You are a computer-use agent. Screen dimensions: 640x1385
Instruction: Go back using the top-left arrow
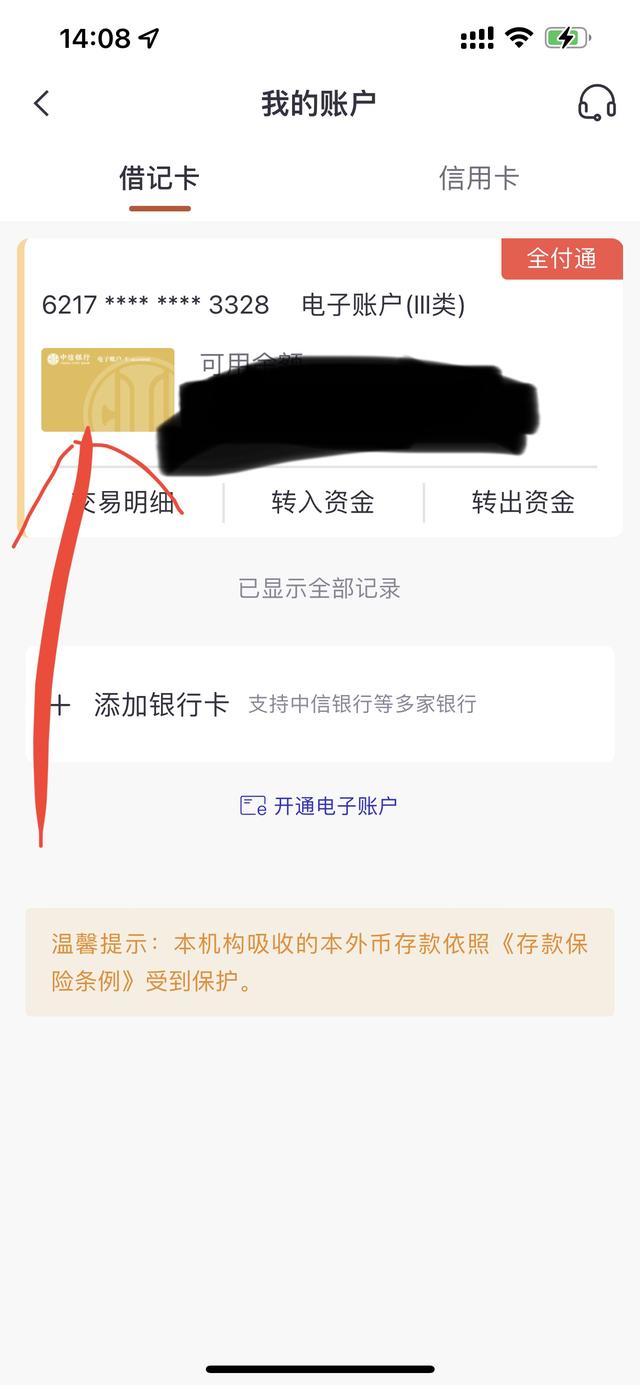pyautogui.click(x=41, y=103)
